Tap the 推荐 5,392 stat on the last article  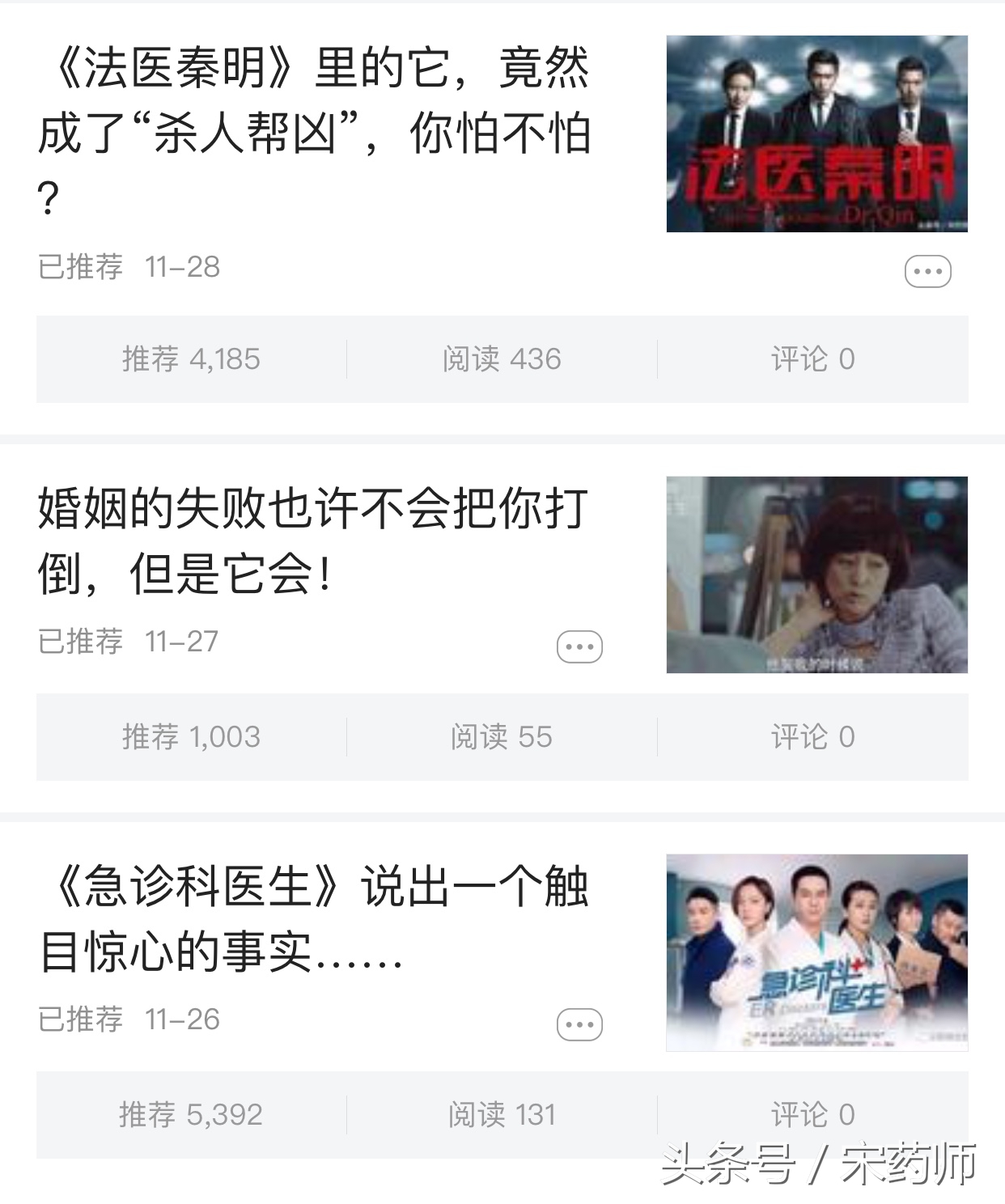(x=190, y=1114)
